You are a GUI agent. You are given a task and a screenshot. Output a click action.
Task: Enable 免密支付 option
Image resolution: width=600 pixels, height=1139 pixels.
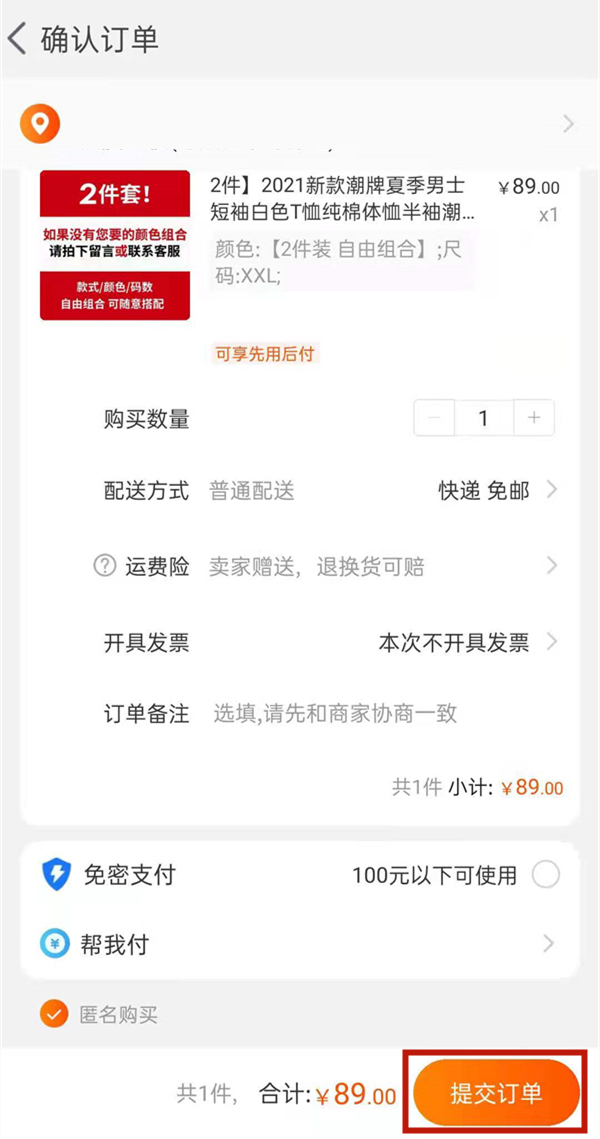tap(546, 876)
